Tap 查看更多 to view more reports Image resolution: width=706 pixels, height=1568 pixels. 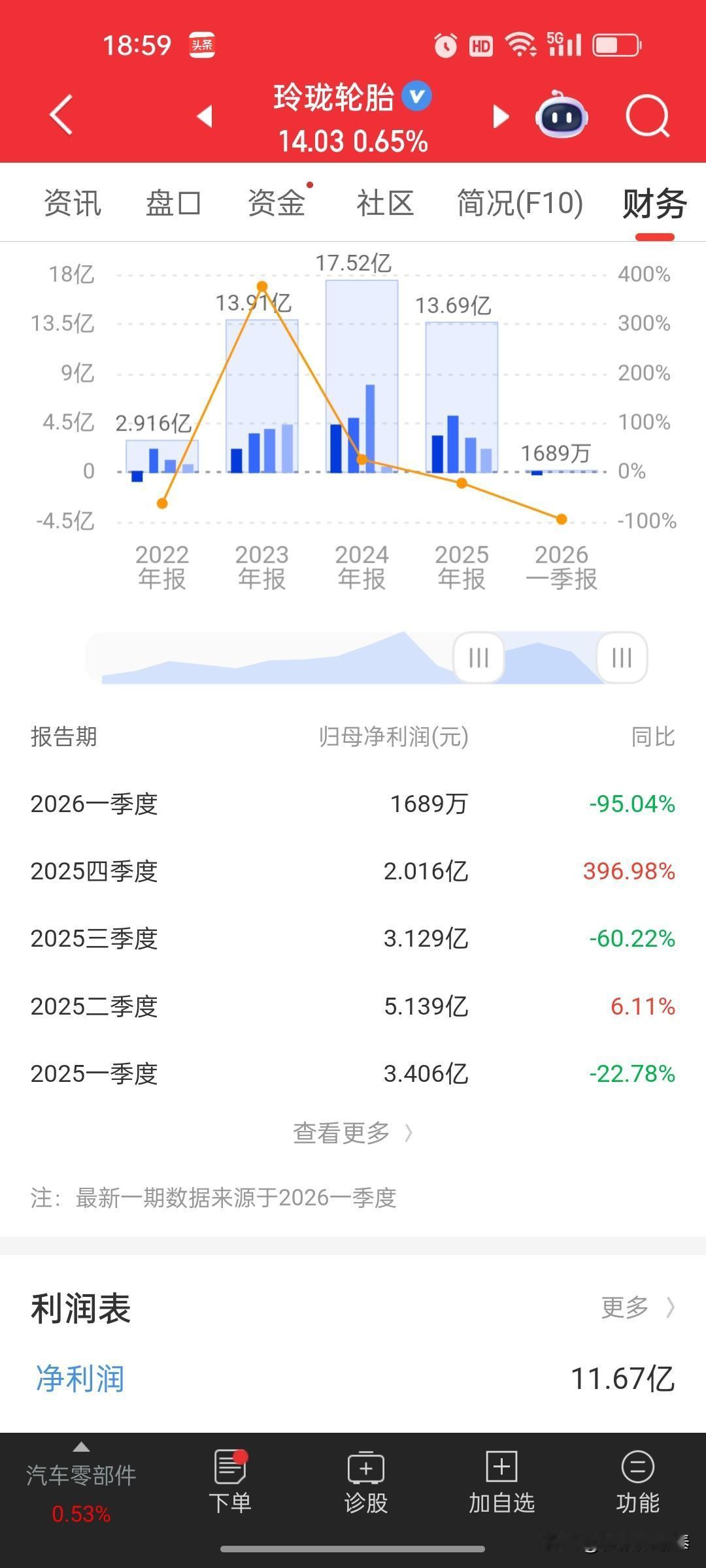coord(352,1133)
